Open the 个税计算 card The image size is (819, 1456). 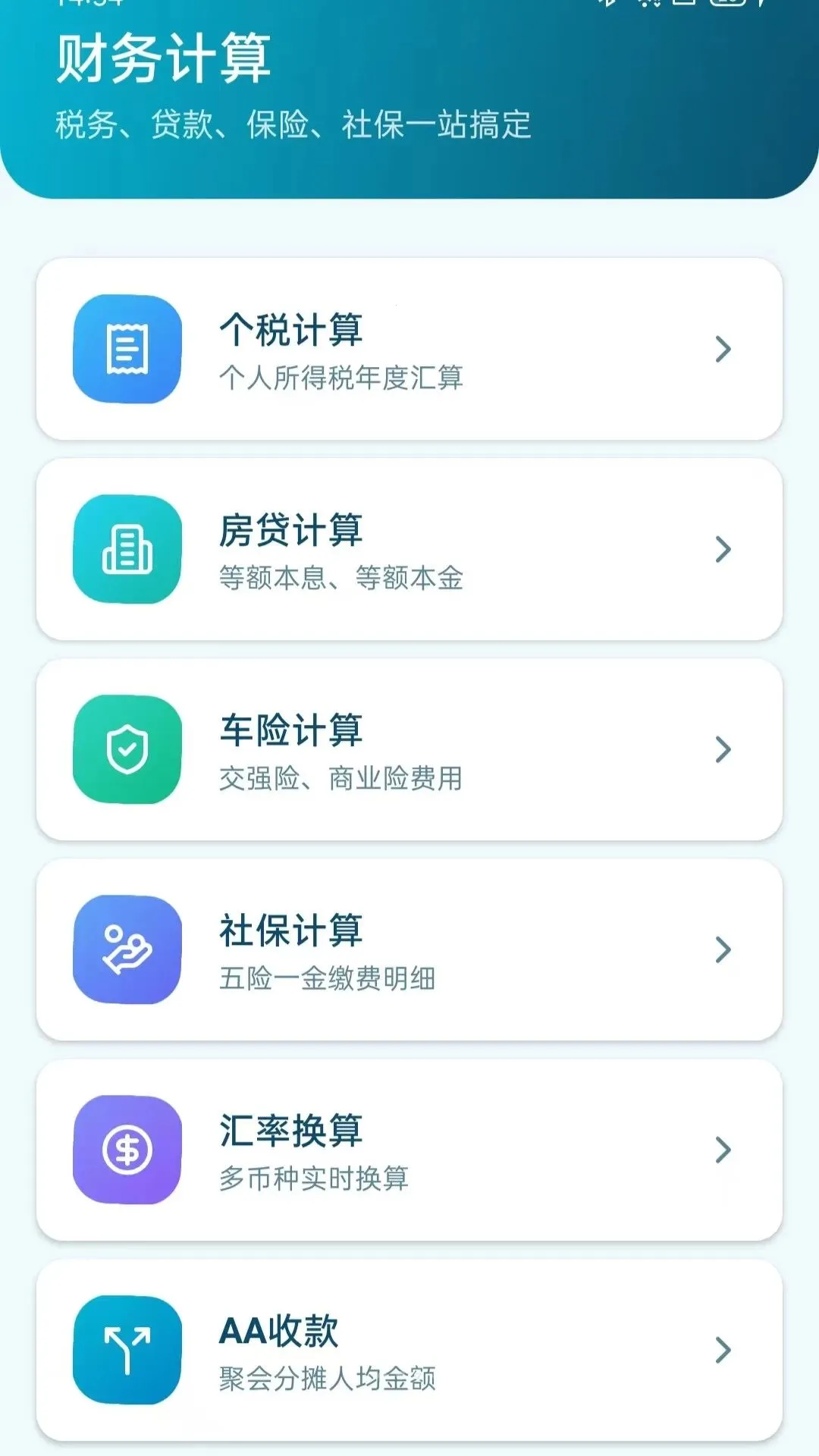[409, 349]
